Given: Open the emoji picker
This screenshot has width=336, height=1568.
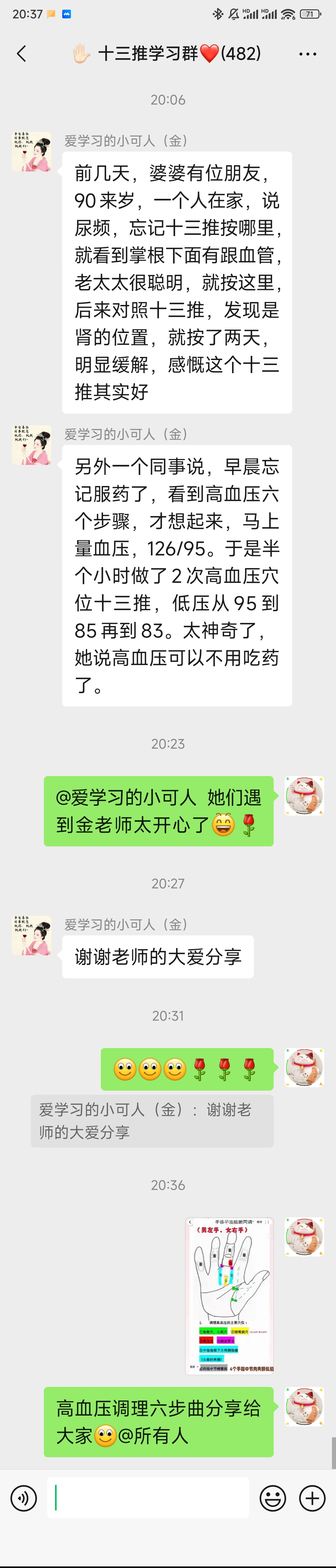Looking at the screenshot, I should pos(273,1498).
